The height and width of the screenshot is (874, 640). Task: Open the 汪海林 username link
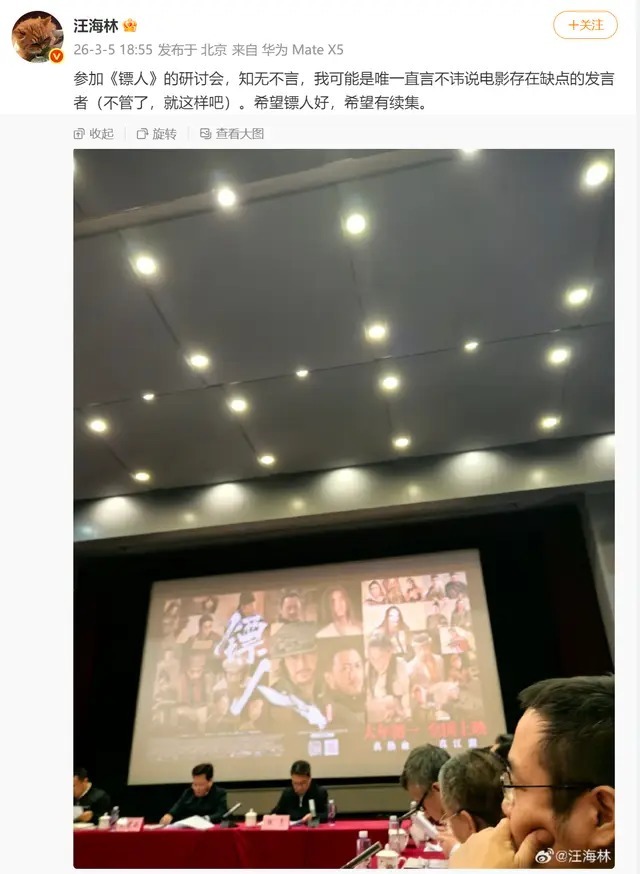[x=96, y=25]
